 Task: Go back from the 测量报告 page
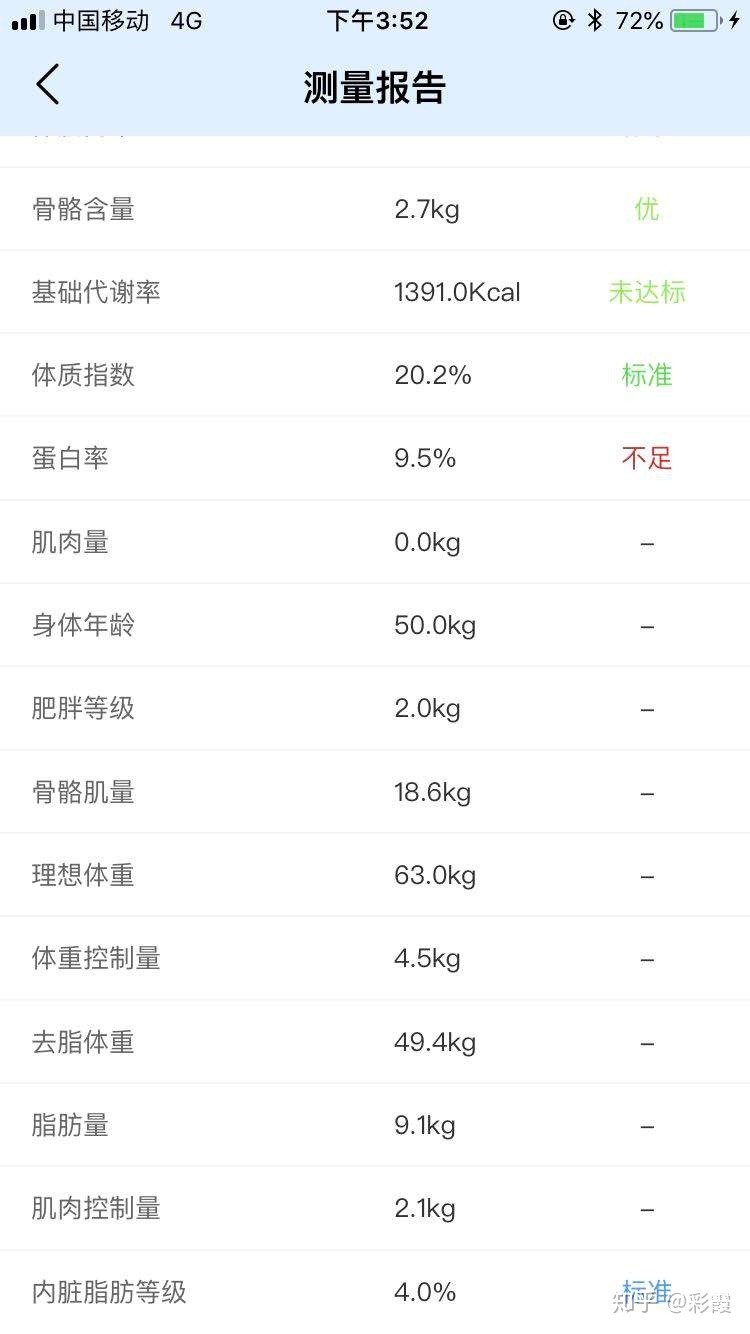[x=48, y=84]
